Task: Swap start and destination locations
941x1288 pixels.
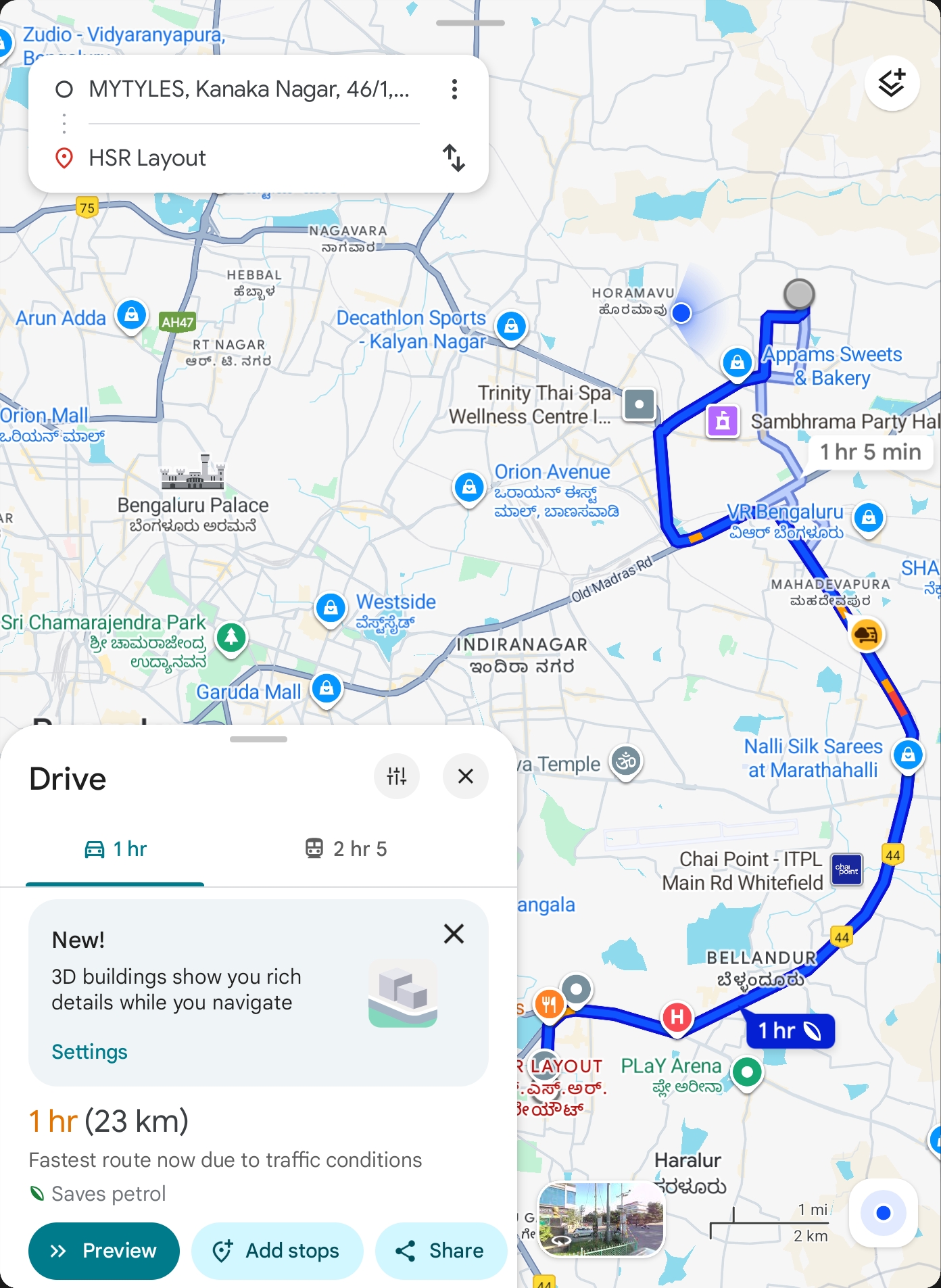Action: pos(454,158)
